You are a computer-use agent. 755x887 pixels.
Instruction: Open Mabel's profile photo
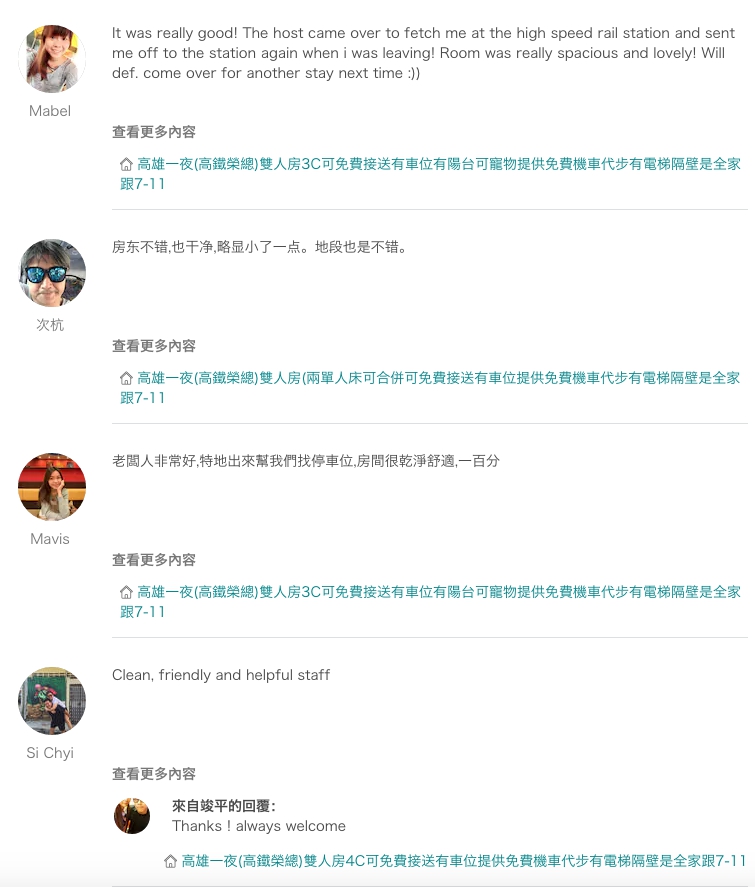(52, 59)
